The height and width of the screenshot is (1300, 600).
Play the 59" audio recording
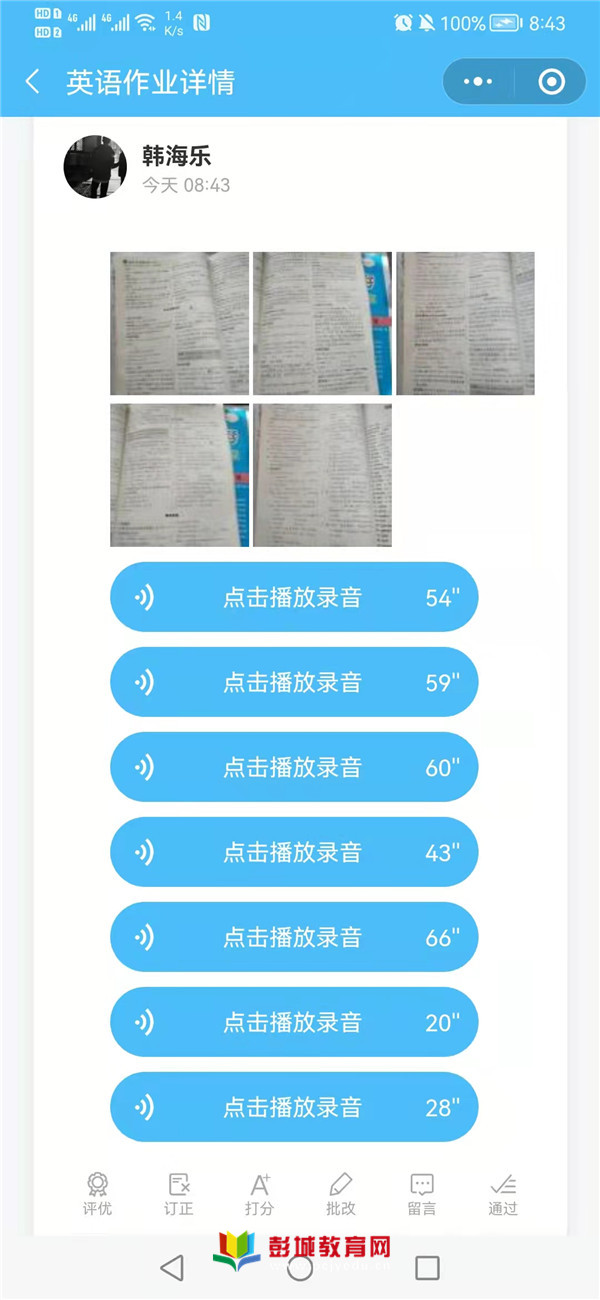[x=294, y=682]
